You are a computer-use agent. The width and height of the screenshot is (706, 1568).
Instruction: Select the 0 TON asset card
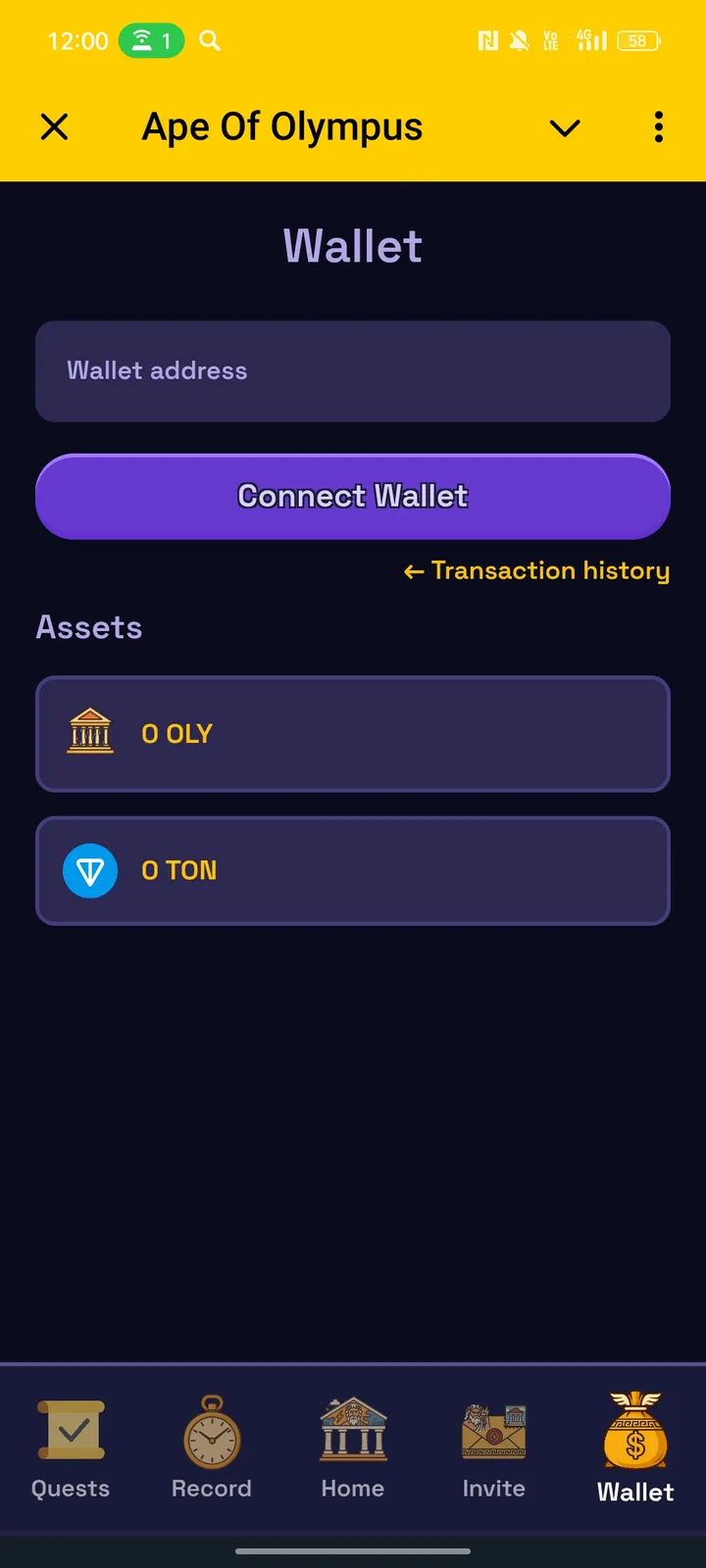pyautogui.click(x=353, y=870)
